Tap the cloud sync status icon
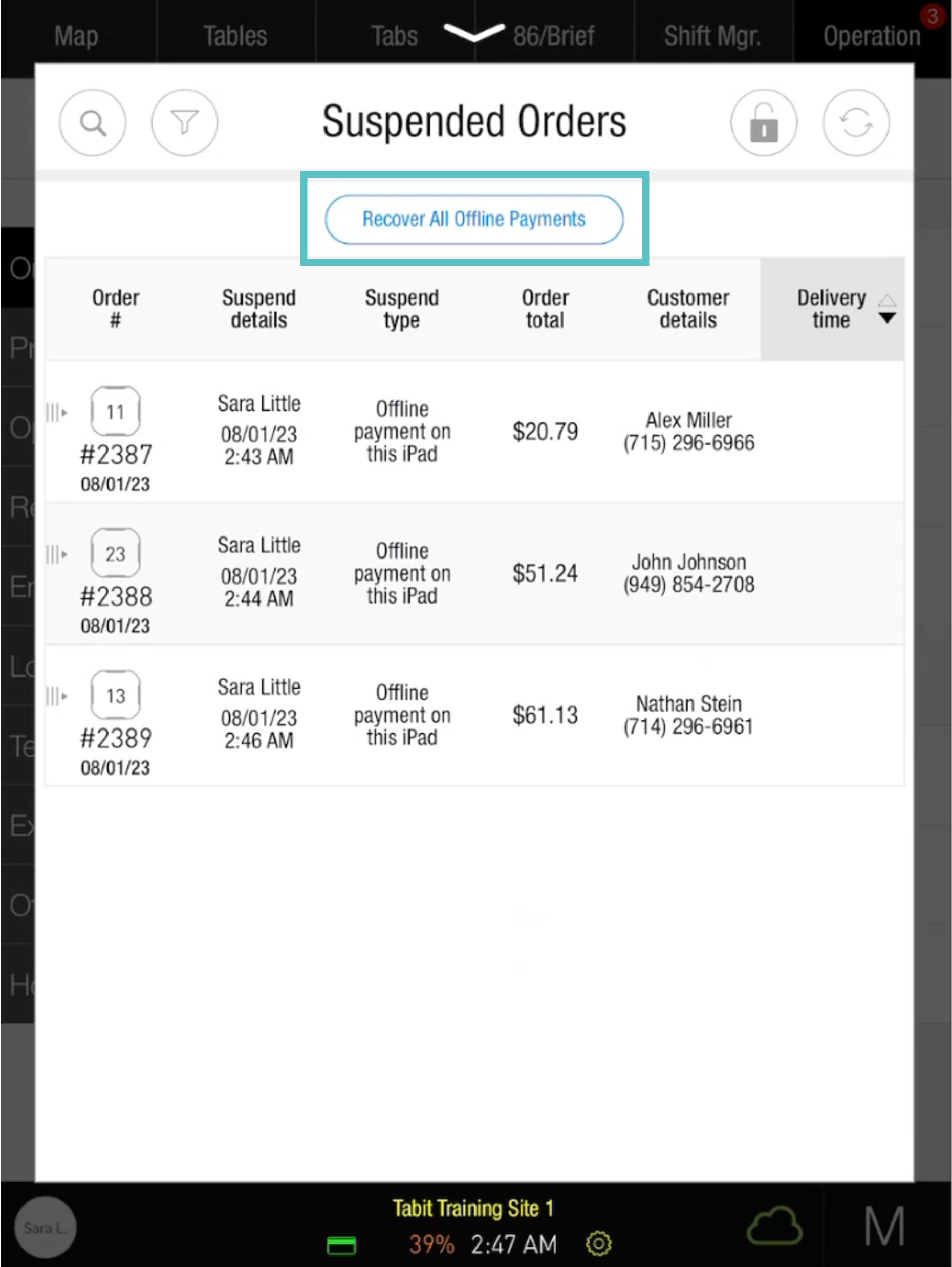Screen dimensions: 952x1267 (774, 1227)
